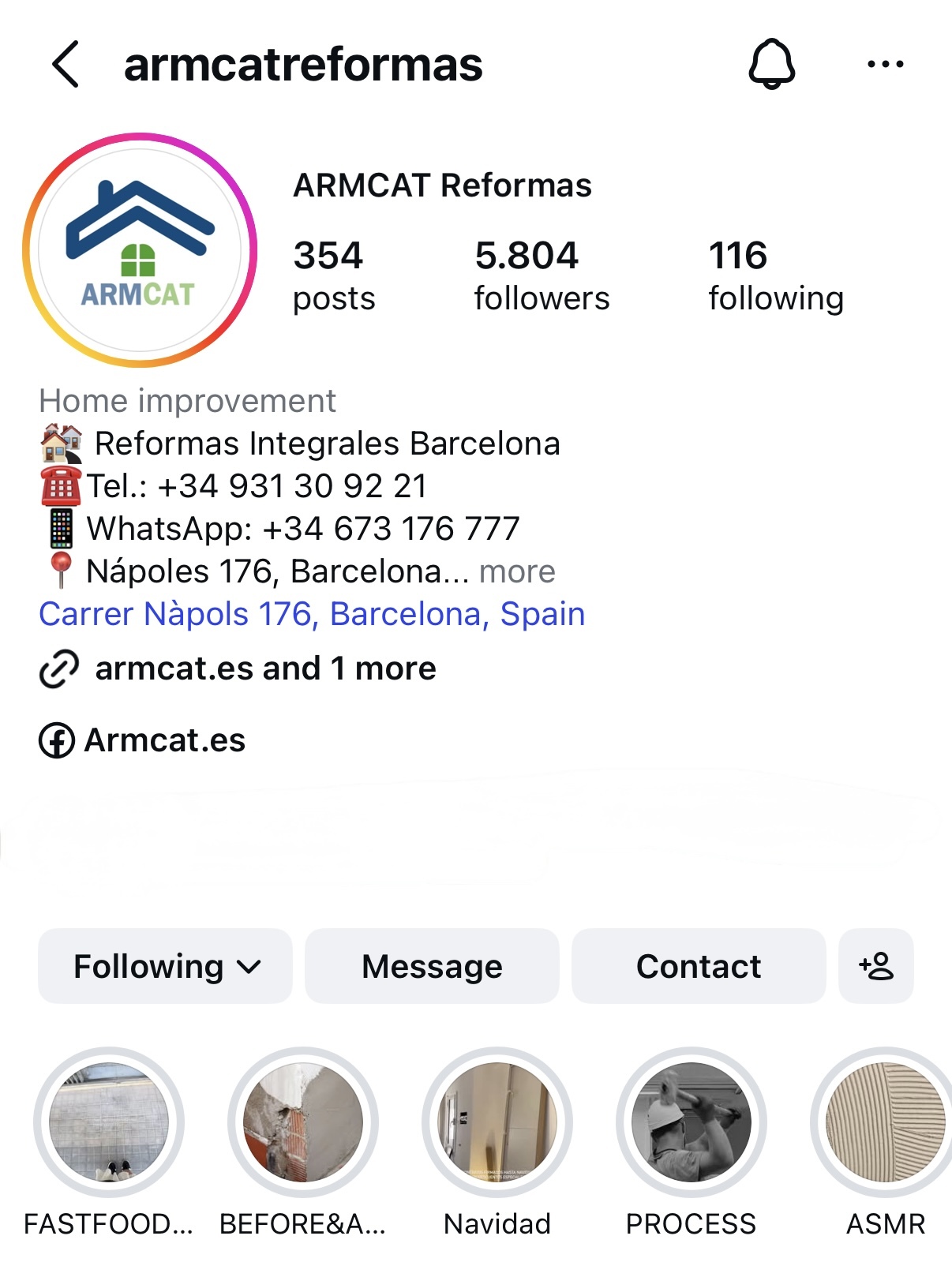Open the Navidad story highlight
Screen dimensions: 952x1277
[x=497, y=1122]
